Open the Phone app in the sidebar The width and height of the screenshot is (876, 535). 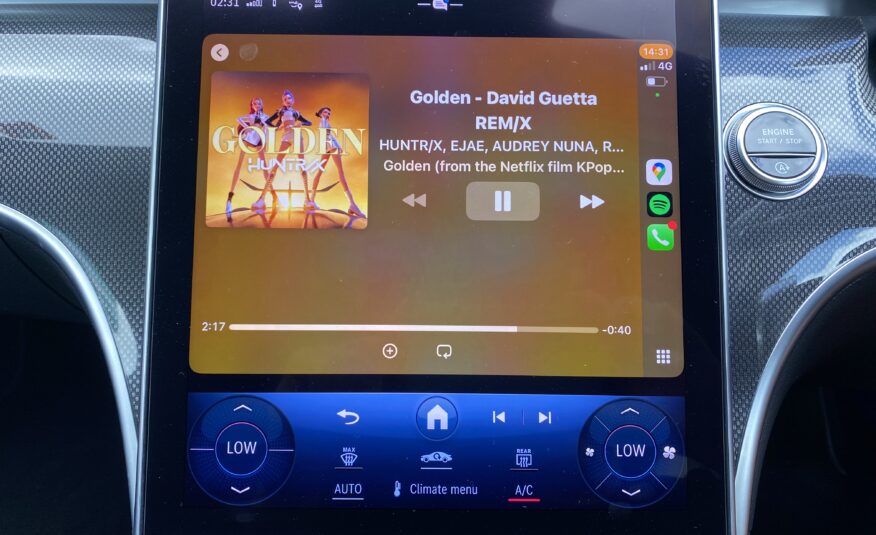659,237
